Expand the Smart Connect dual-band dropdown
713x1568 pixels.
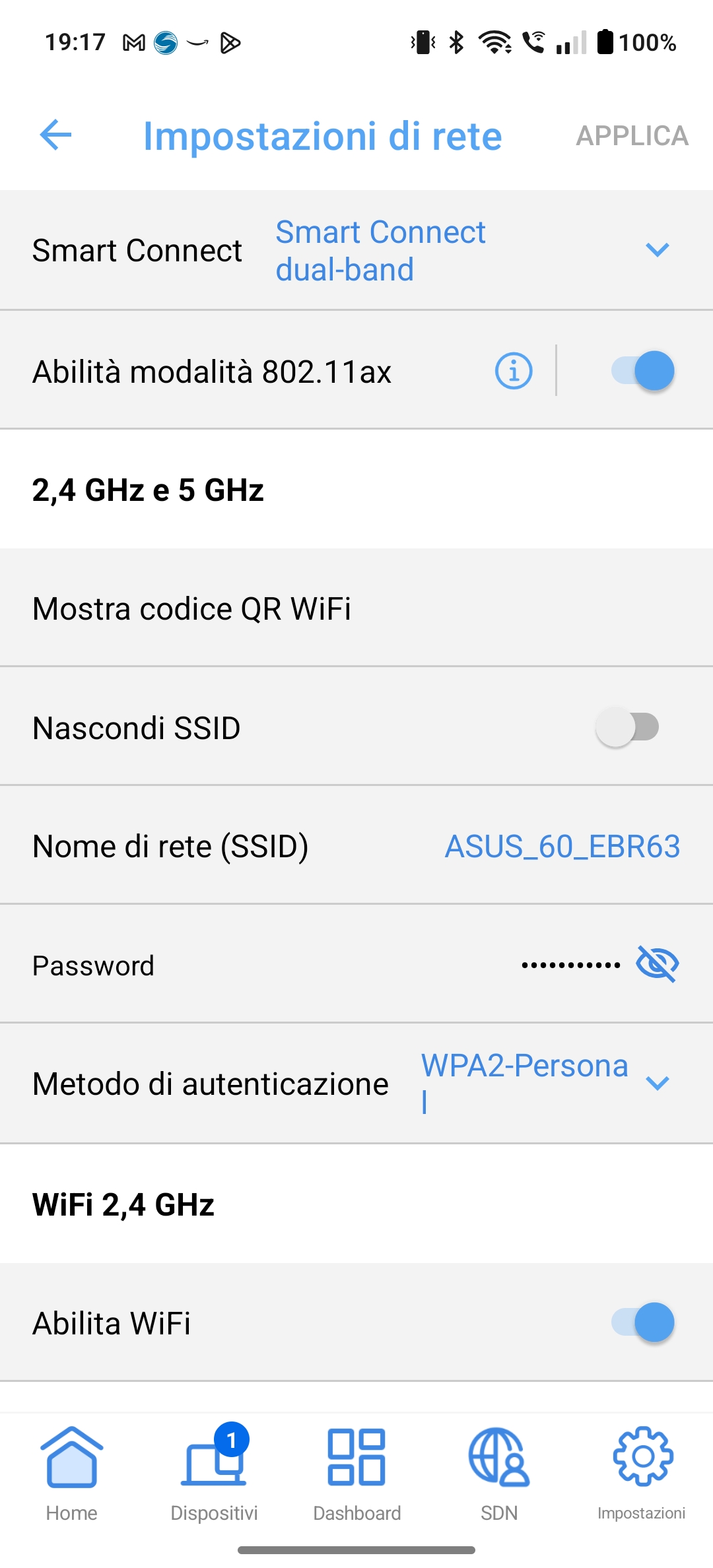[x=657, y=250]
